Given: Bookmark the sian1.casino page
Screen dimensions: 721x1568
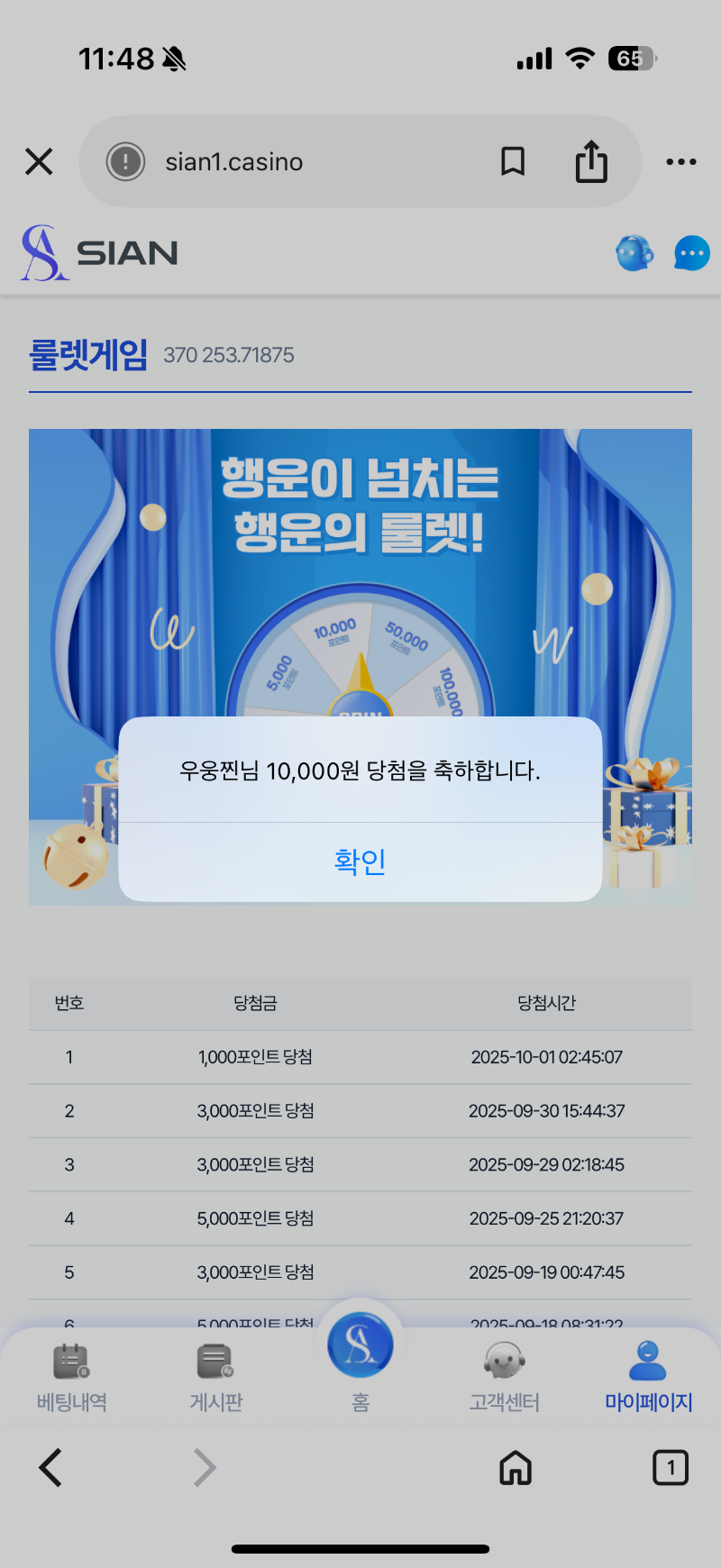Looking at the screenshot, I should point(513,162).
